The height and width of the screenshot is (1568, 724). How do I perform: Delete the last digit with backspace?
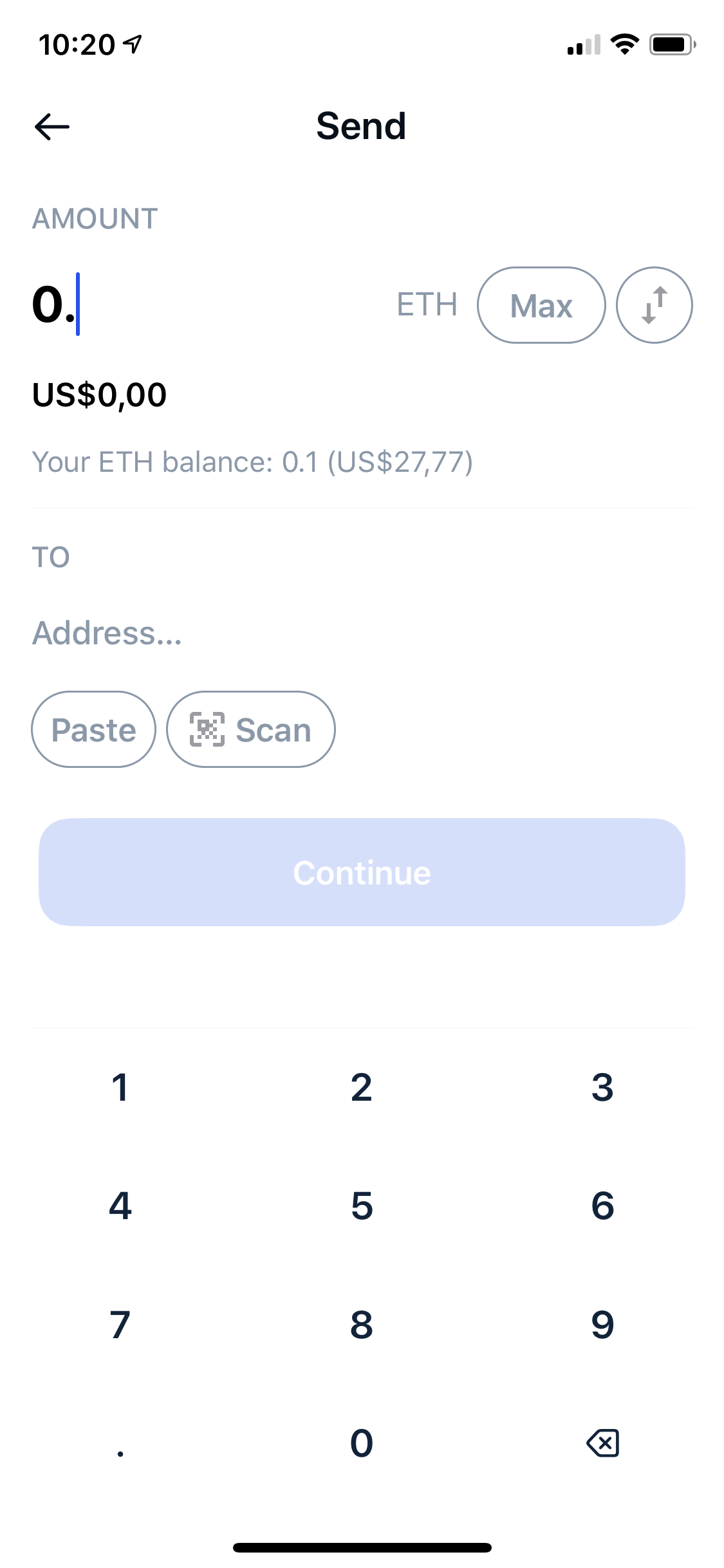[603, 1443]
